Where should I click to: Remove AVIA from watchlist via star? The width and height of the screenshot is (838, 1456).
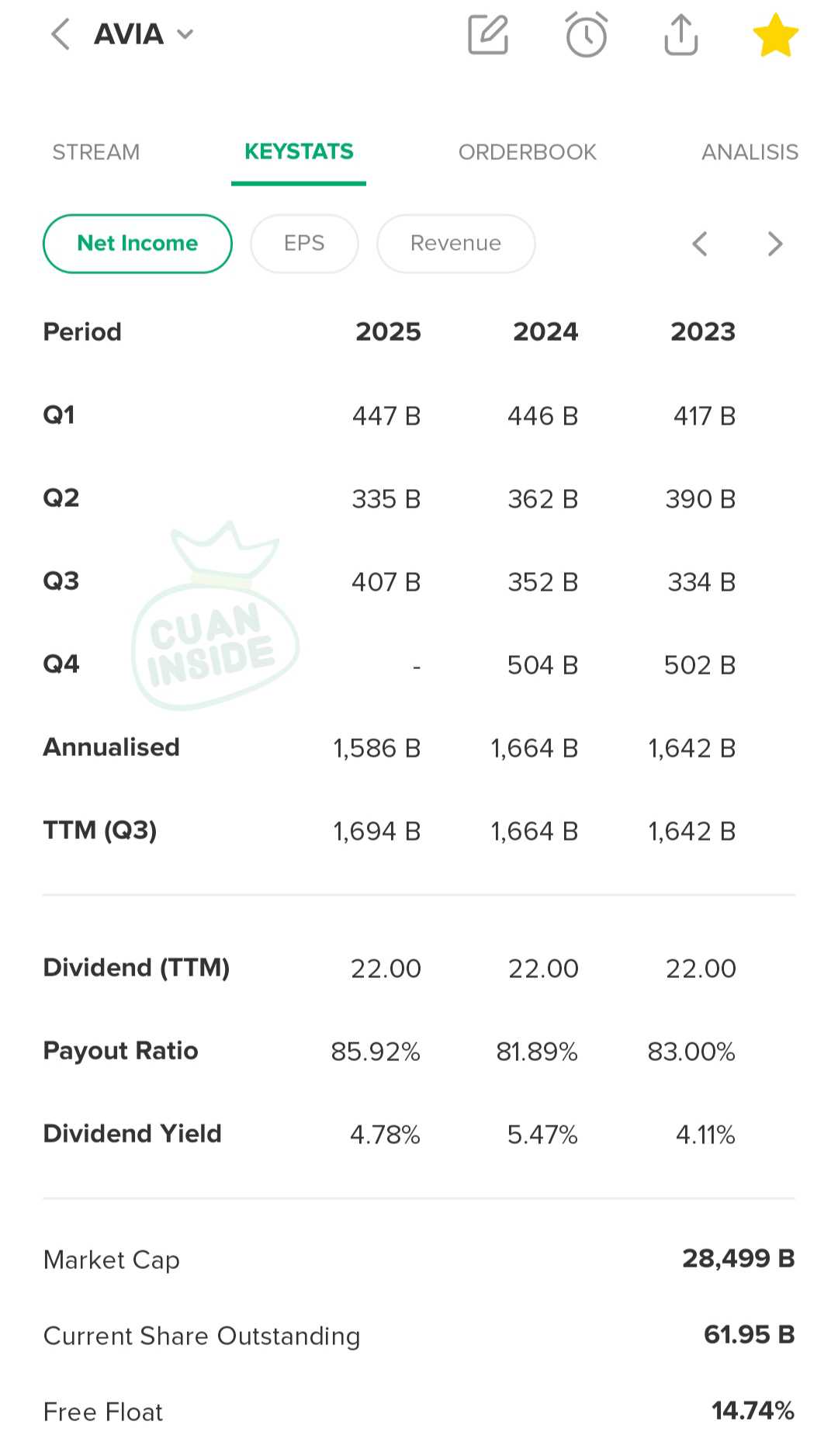coord(775,36)
